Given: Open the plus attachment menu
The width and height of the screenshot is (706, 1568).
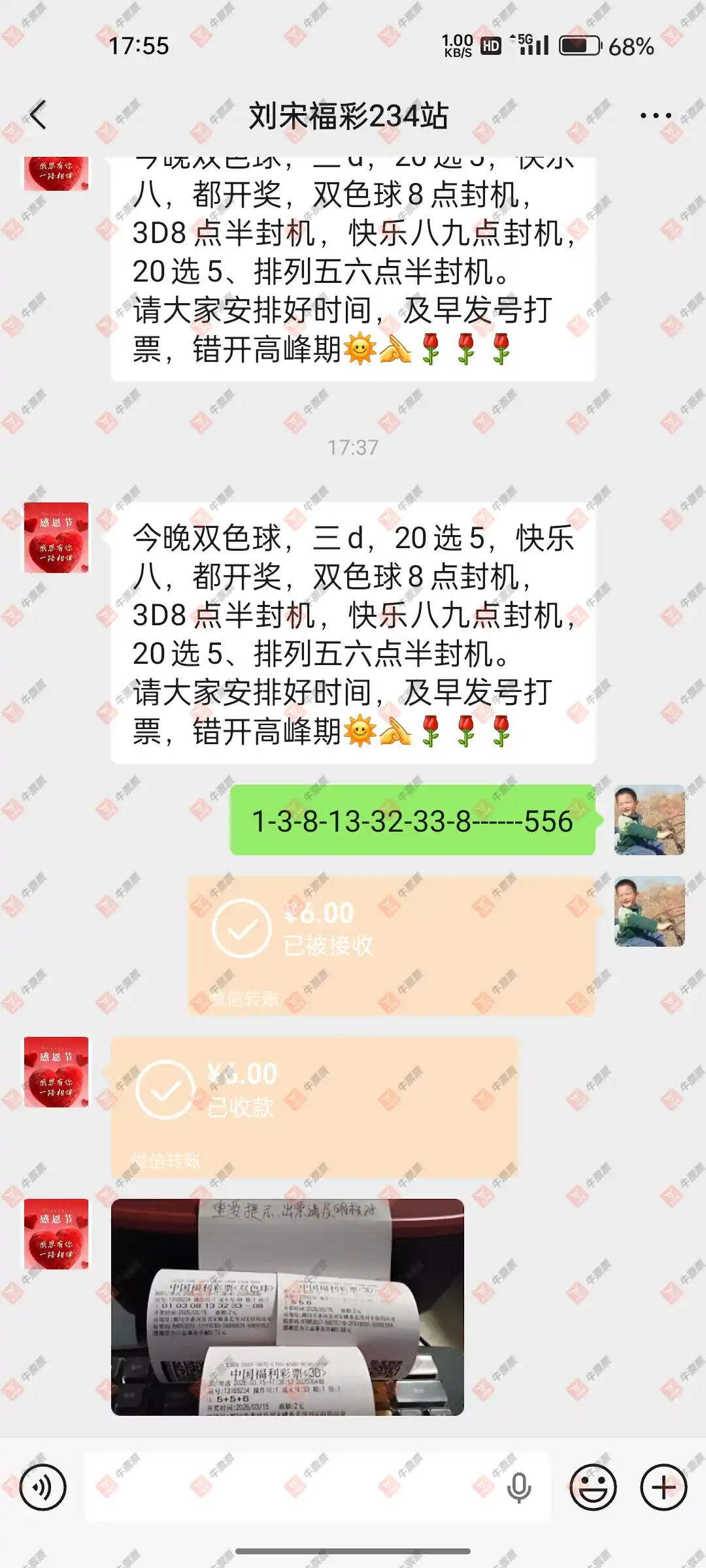Looking at the screenshot, I should click(x=664, y=1488).
